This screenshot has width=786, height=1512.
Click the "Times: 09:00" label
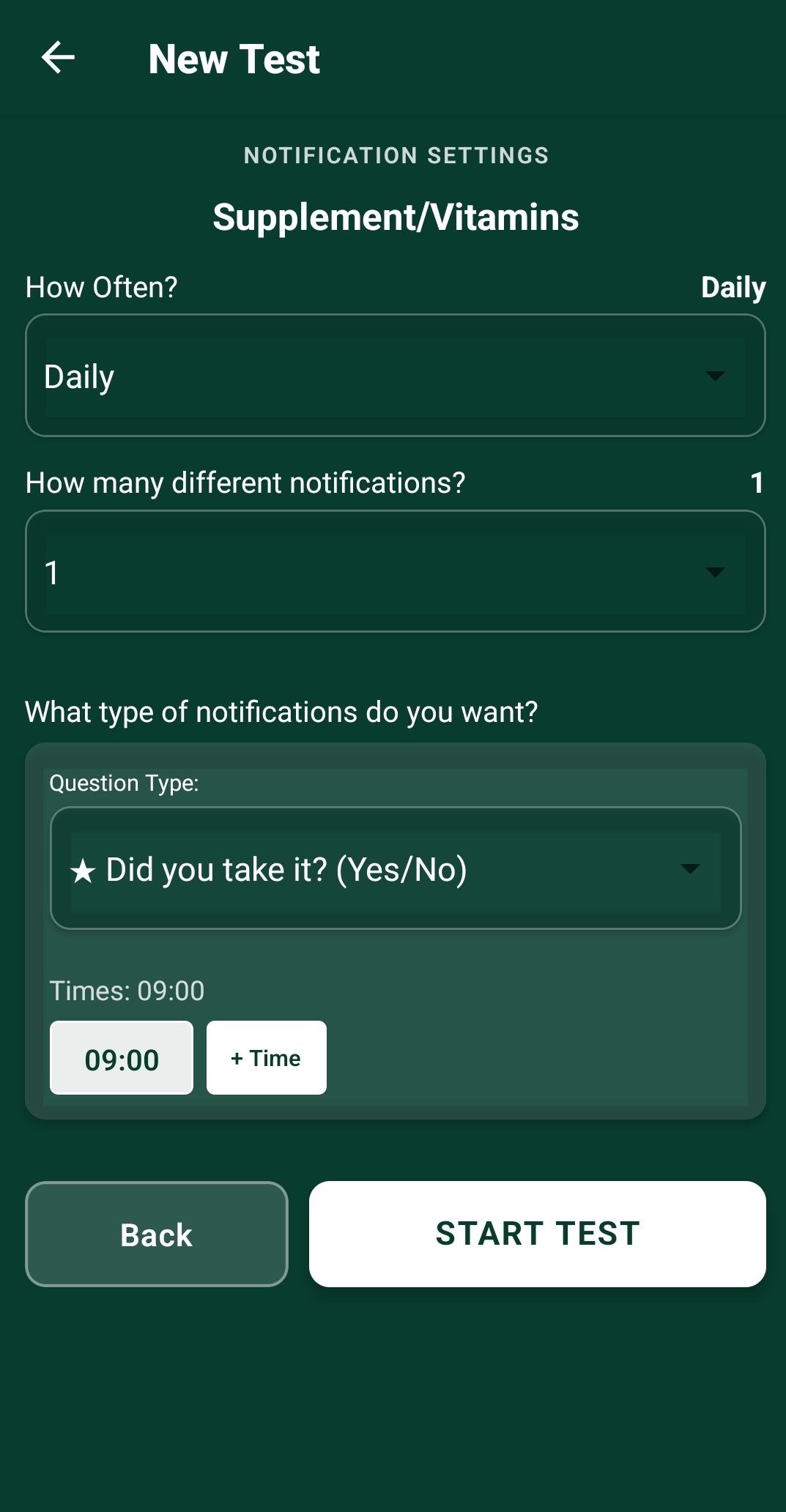tap(126, 990)
